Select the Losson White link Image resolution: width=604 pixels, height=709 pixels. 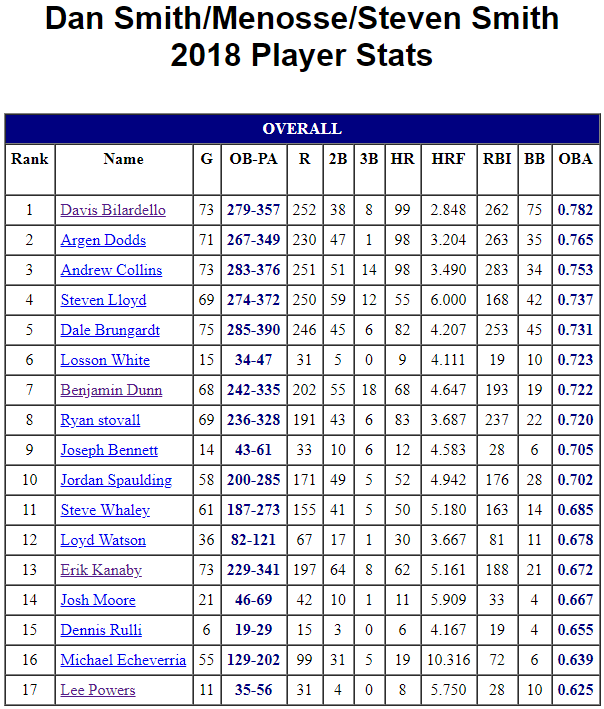105,360
